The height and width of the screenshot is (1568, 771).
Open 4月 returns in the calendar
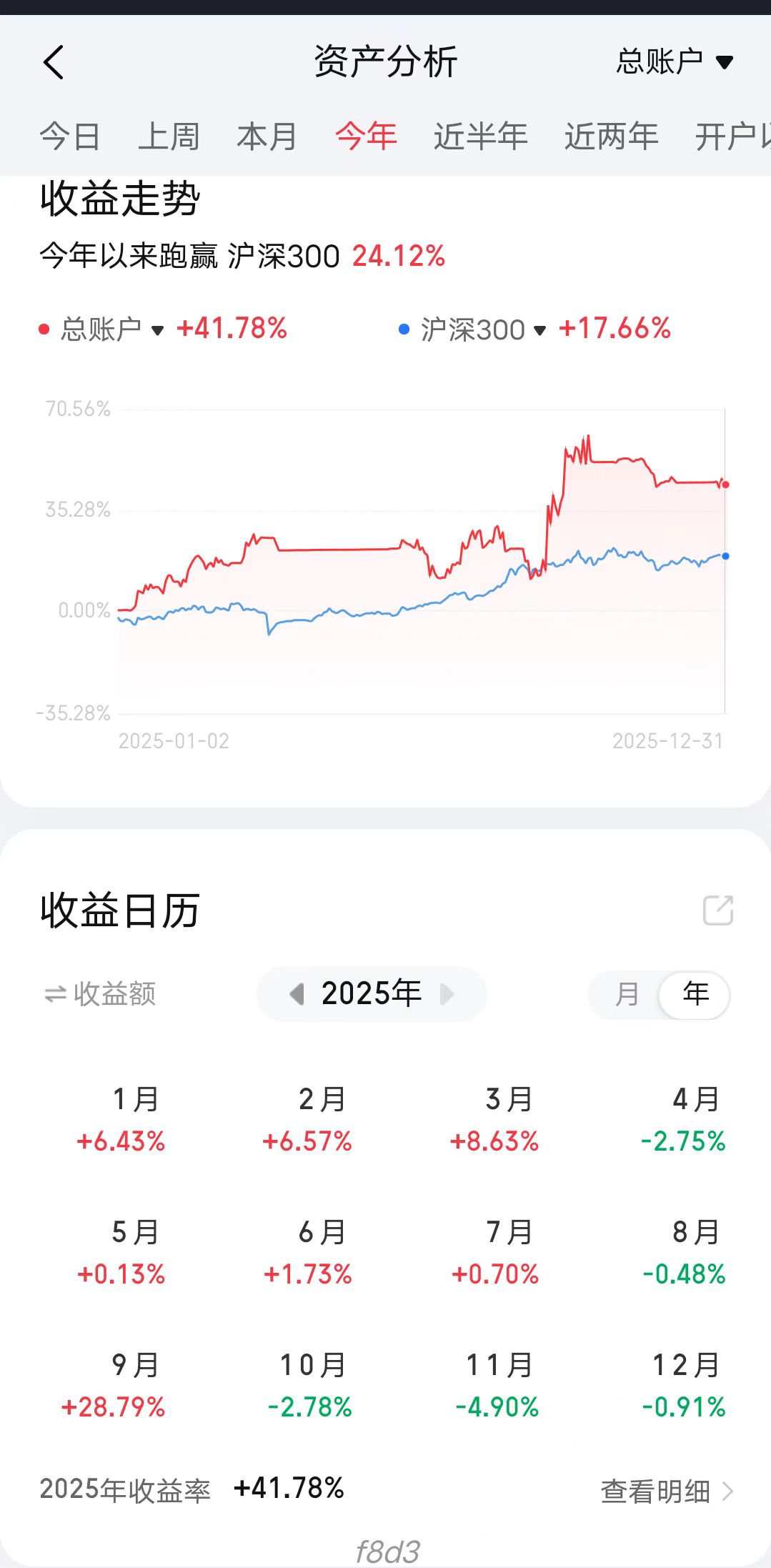[684, 1120]
